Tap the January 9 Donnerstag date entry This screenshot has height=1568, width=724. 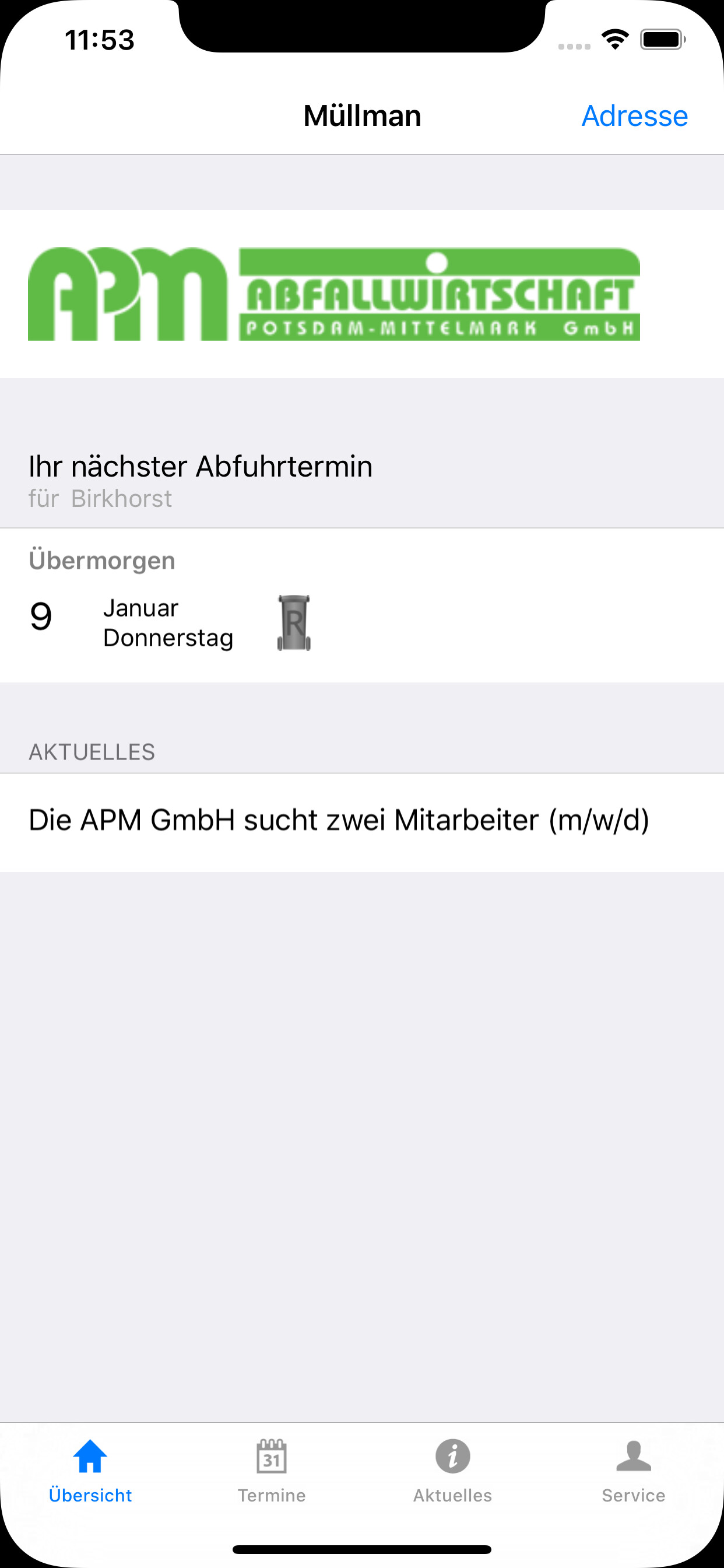(134, 622)
